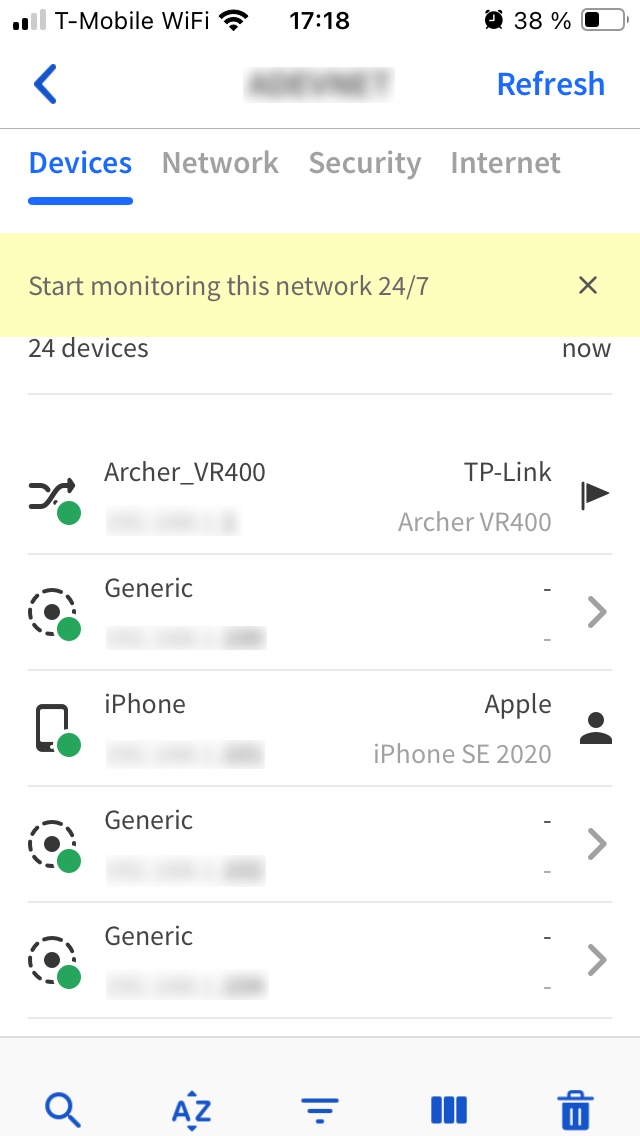This screenshot has width=640, height=1136.
Task: Sort devices with the AZ icon
Action: [191, 1109]
